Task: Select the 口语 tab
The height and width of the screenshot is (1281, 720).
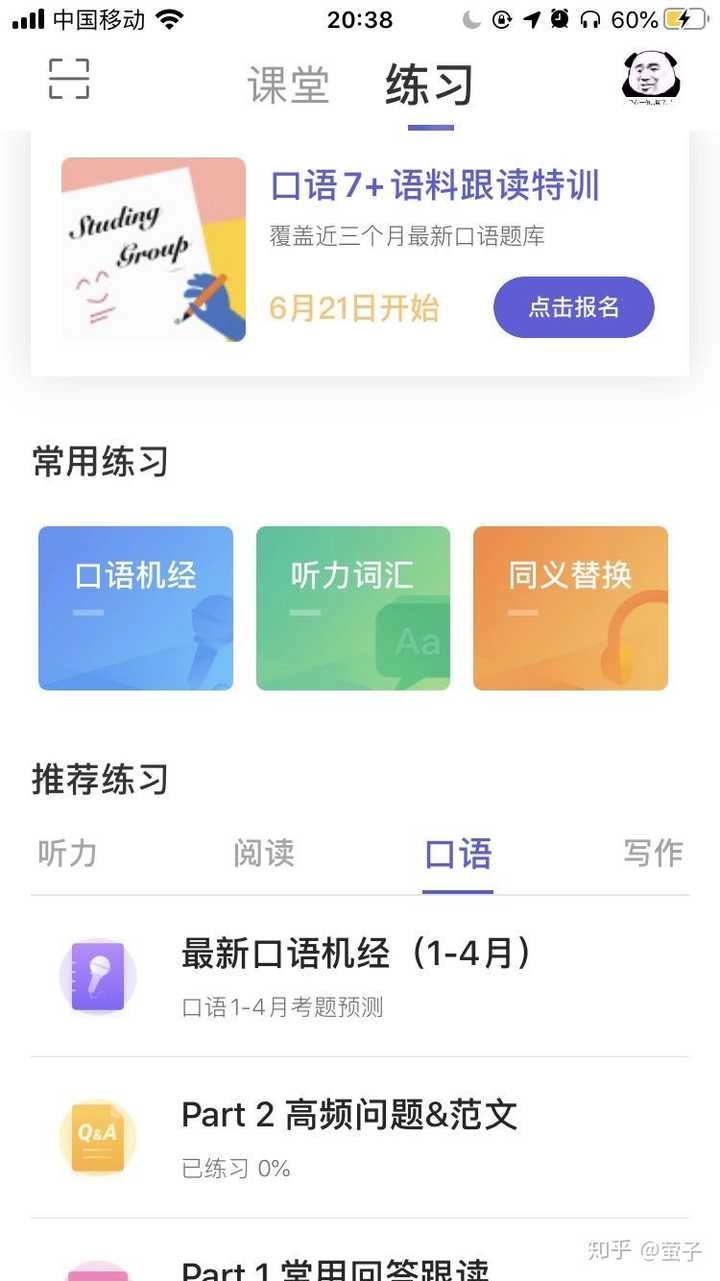Action: coord(458,855)
